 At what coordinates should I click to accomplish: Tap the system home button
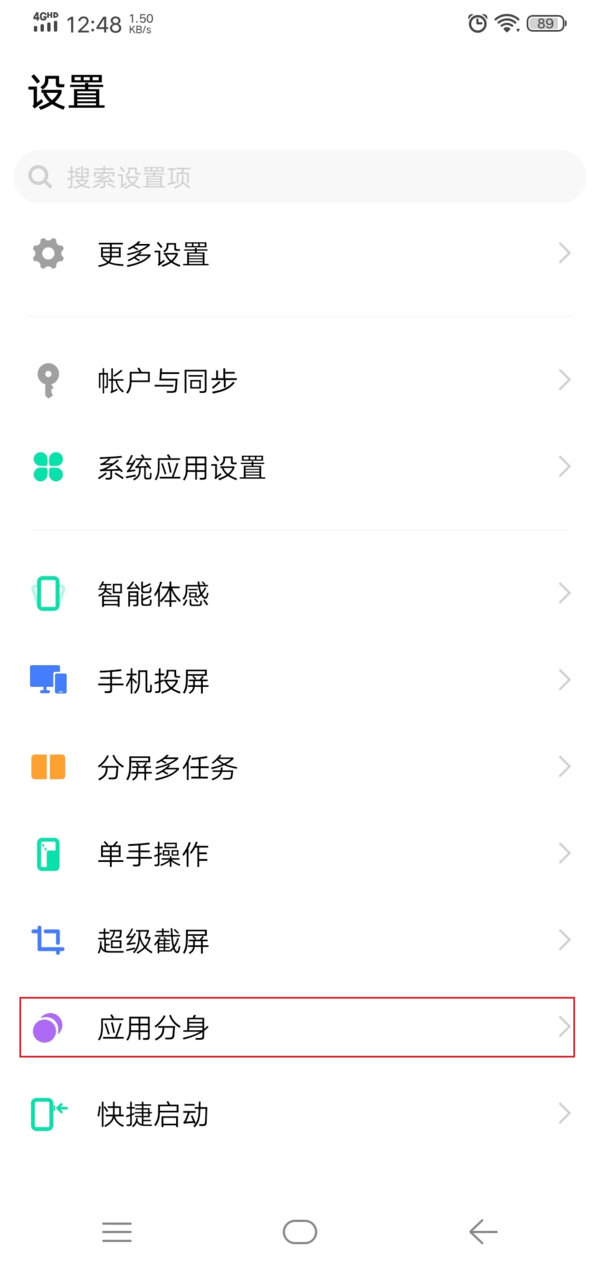(300, 1232)
